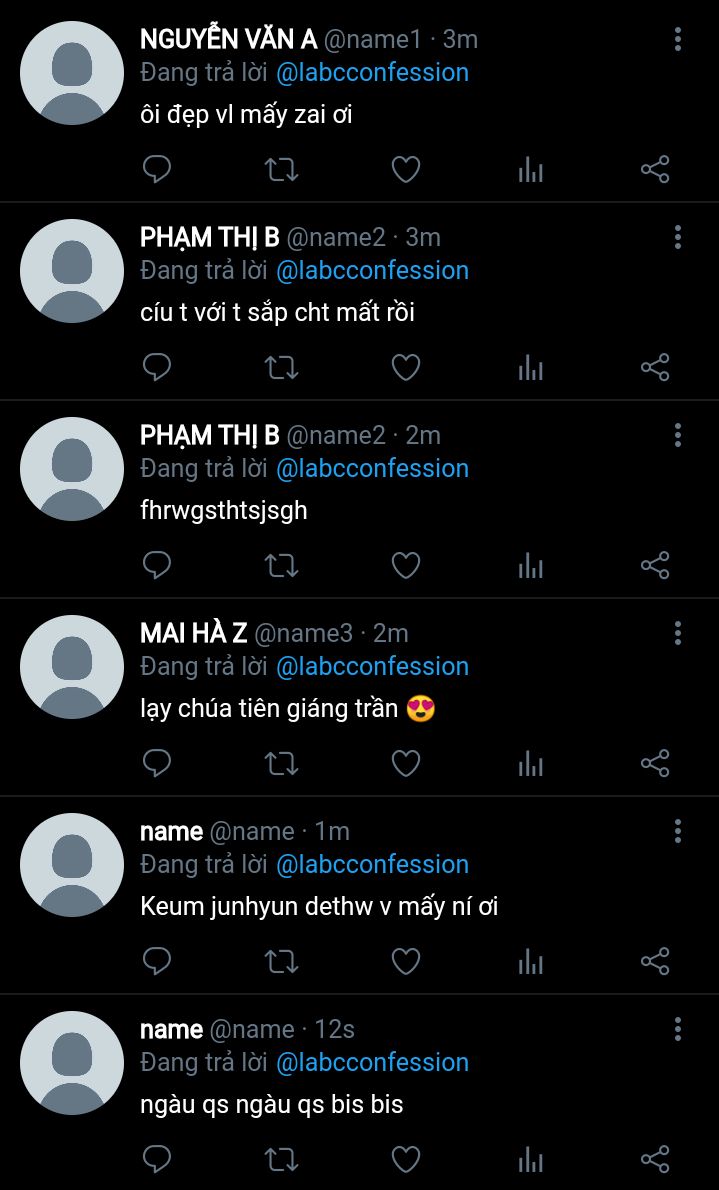Like MAI HÀ Z's reply
This screenshot has height=1190, width=719.
(405, 763)
